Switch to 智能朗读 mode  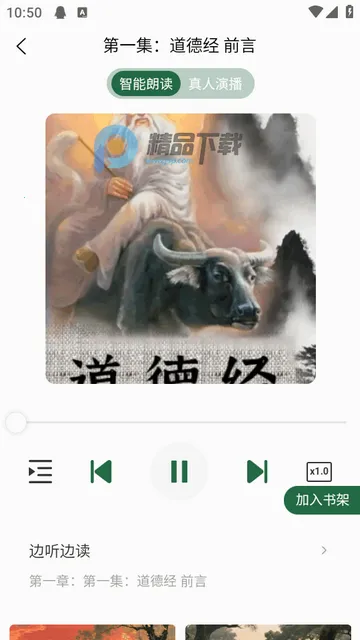point(146,84)
